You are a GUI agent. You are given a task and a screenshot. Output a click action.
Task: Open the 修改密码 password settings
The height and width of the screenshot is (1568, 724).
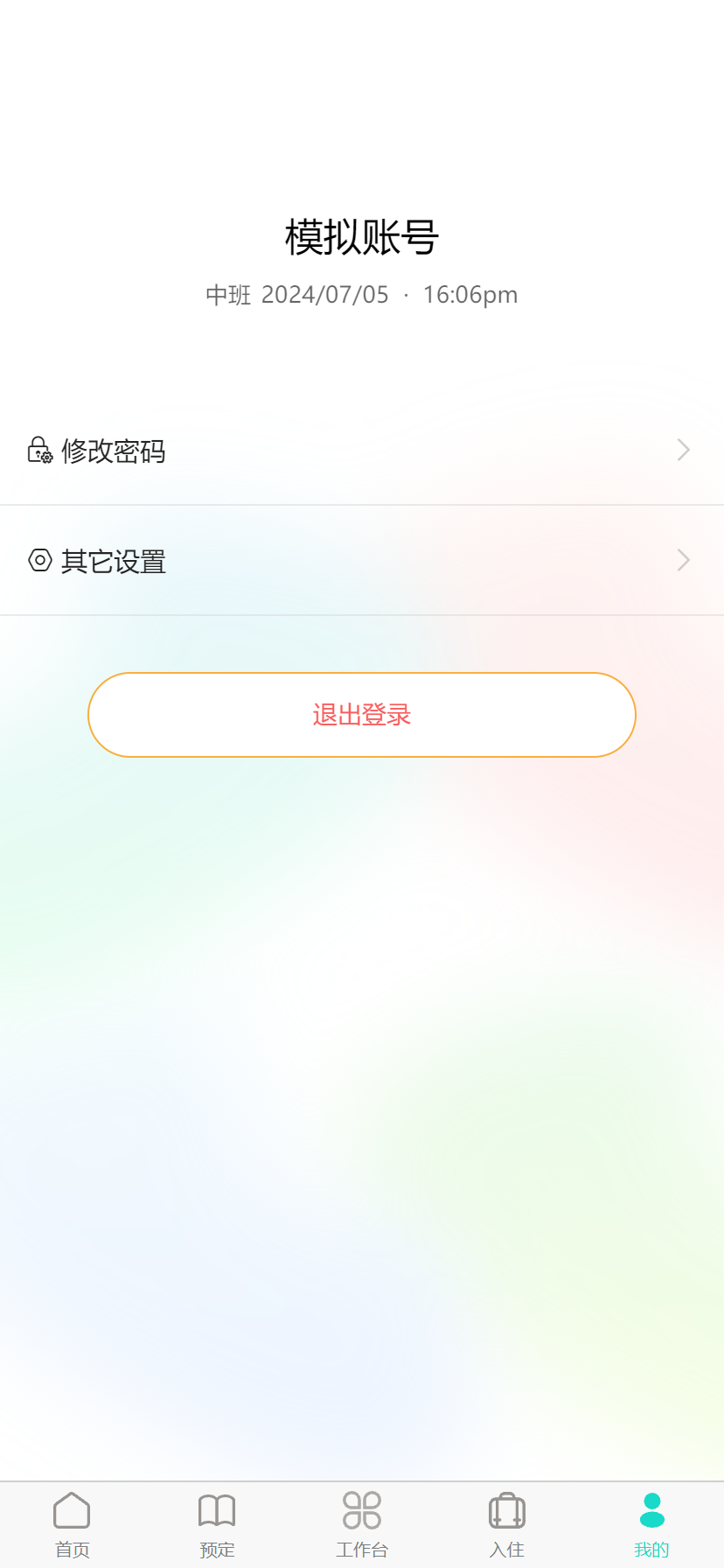pyautogui.click(x=113, y=450)
